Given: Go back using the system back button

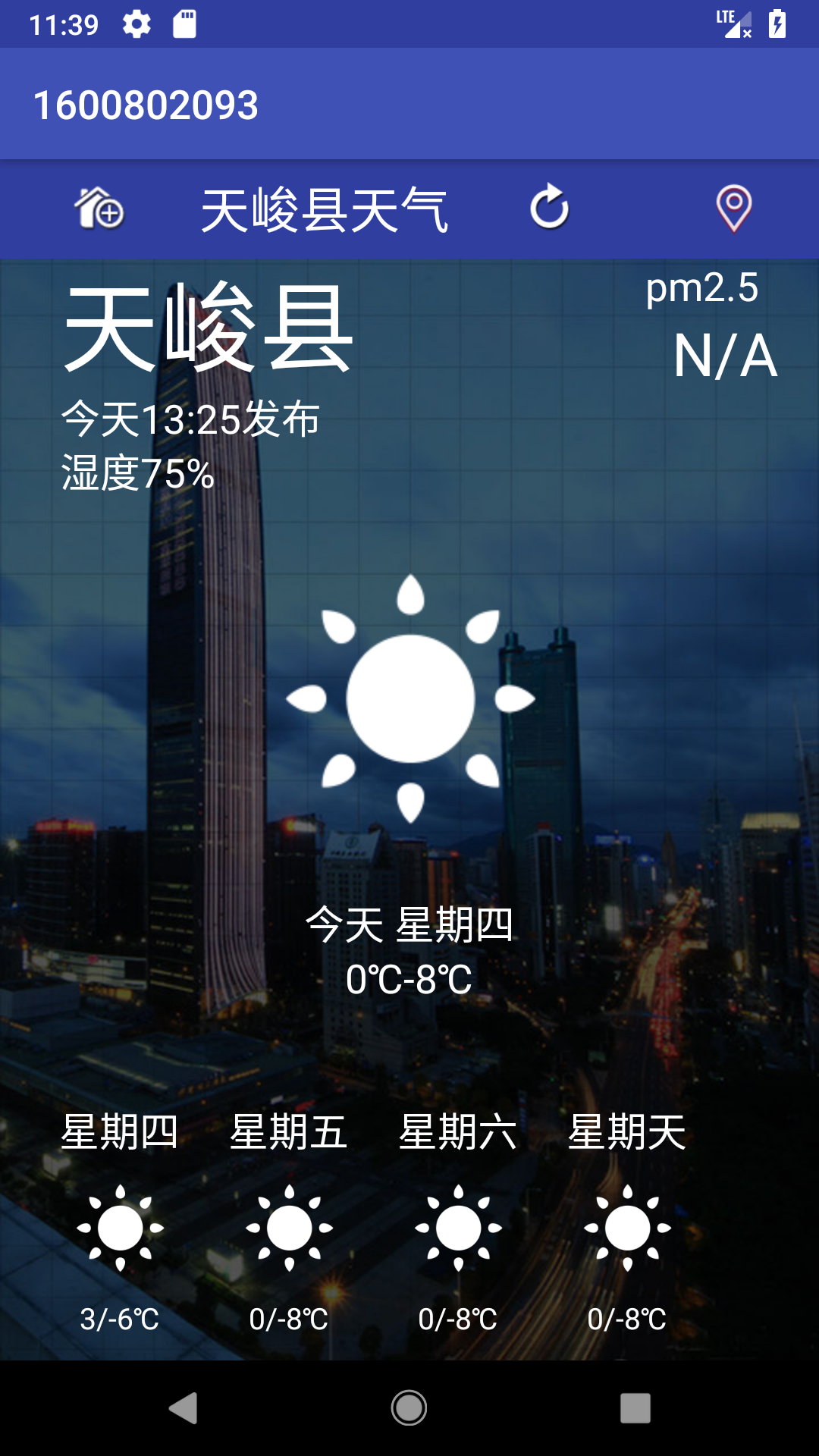Looking at the screenshot, I should tap(183, 1408).
